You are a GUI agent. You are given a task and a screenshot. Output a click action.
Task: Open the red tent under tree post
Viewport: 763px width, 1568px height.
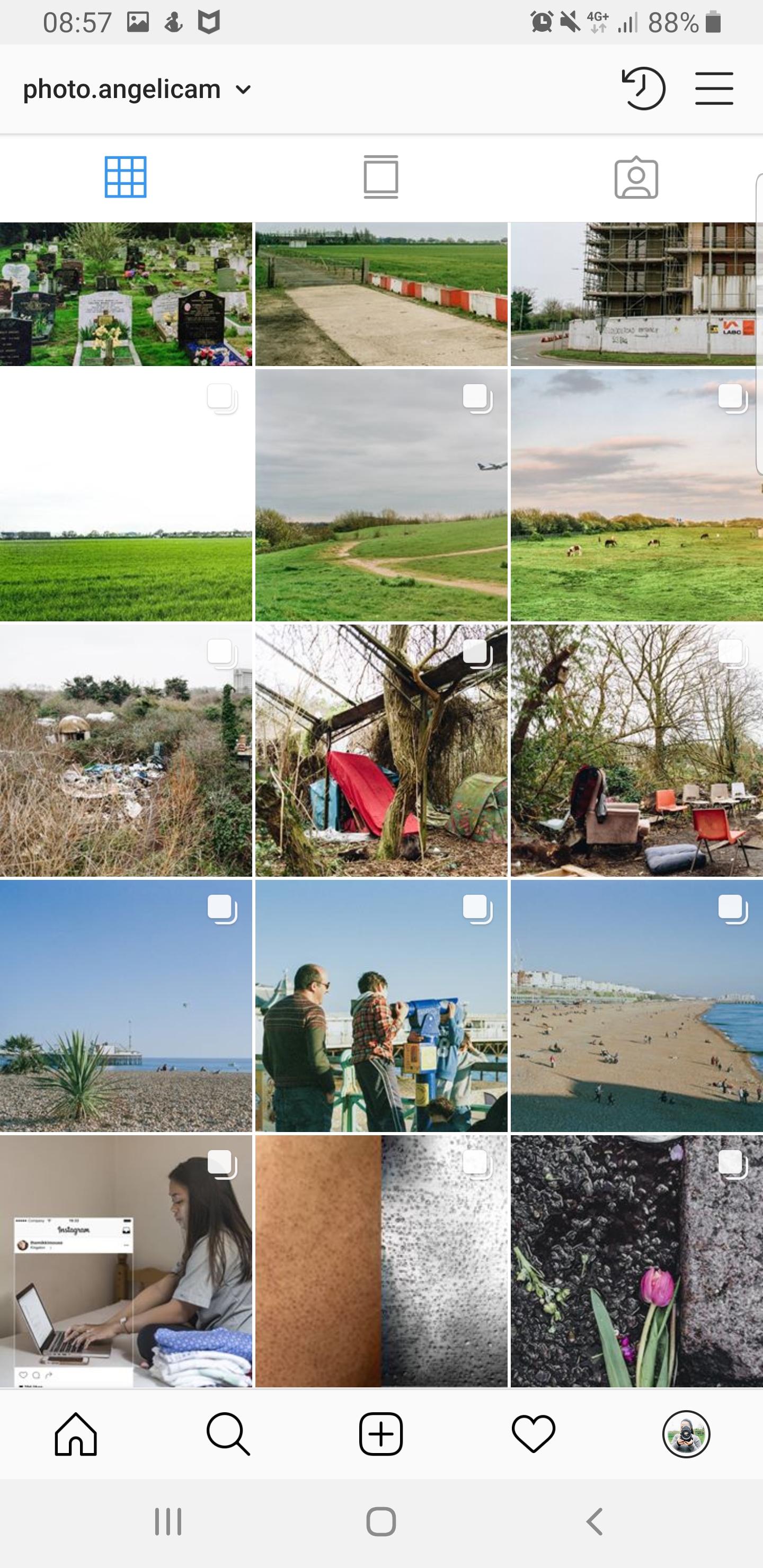(381, 750)
